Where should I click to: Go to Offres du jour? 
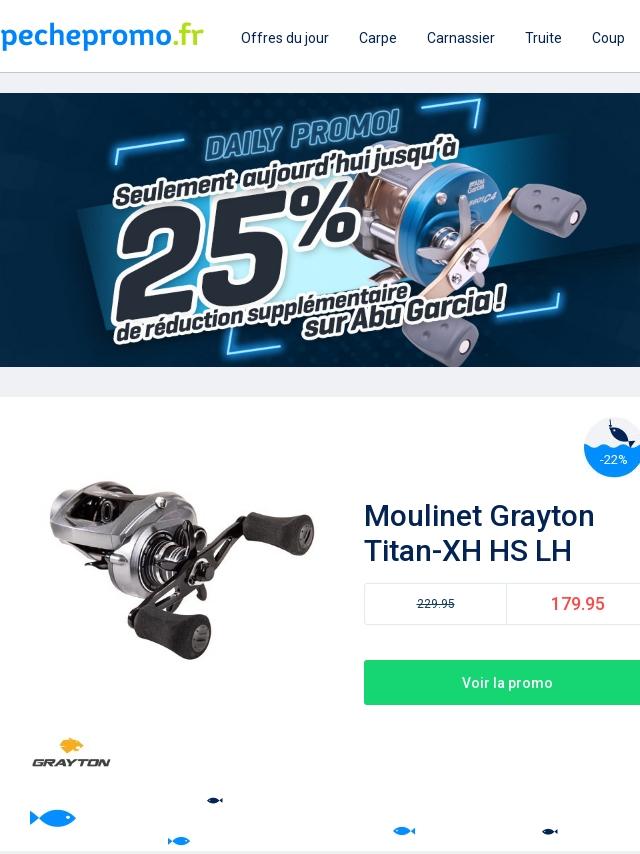point(284,38)
